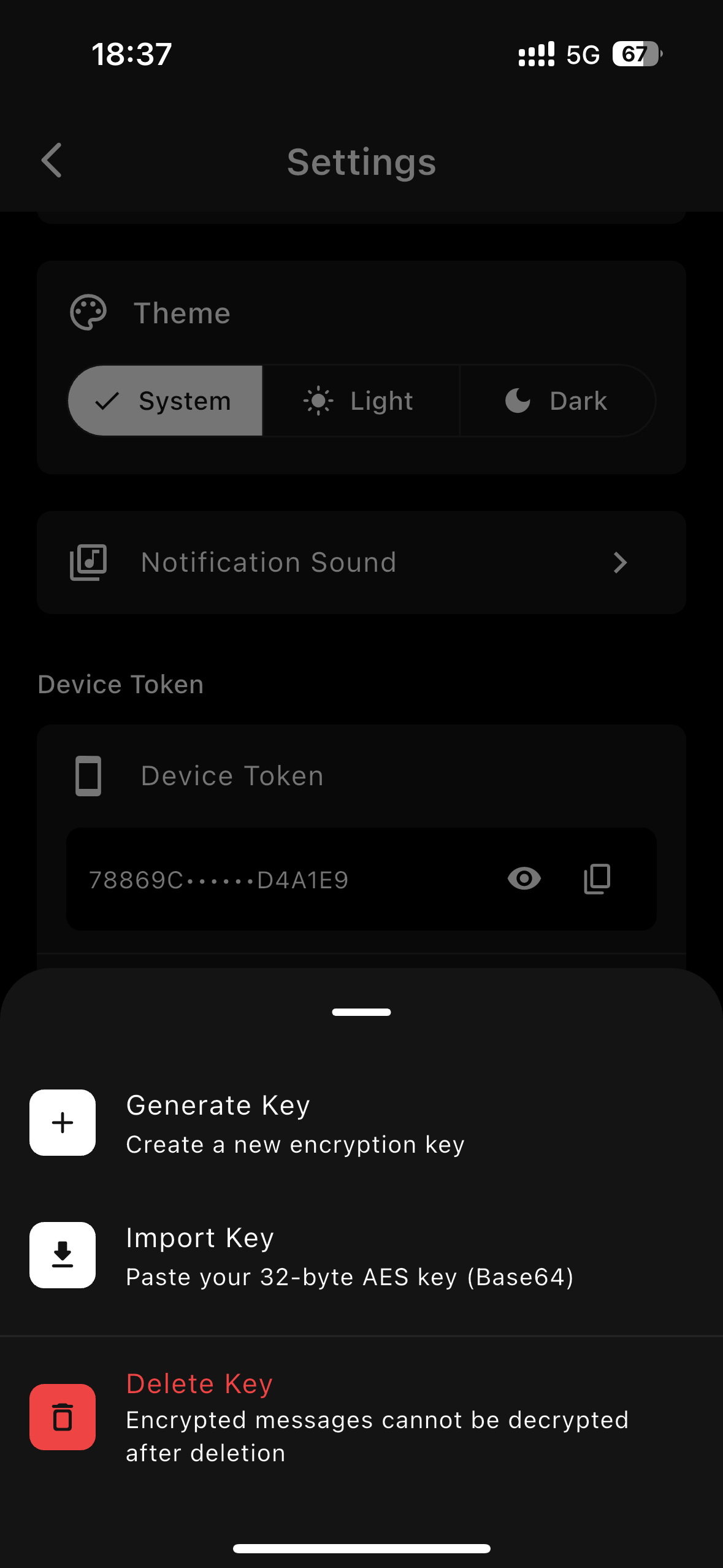Click the plus icon for Generate Key
Image resolution: width=723 pixels, height=1568 pixels.
click(x=62, y=1123)
